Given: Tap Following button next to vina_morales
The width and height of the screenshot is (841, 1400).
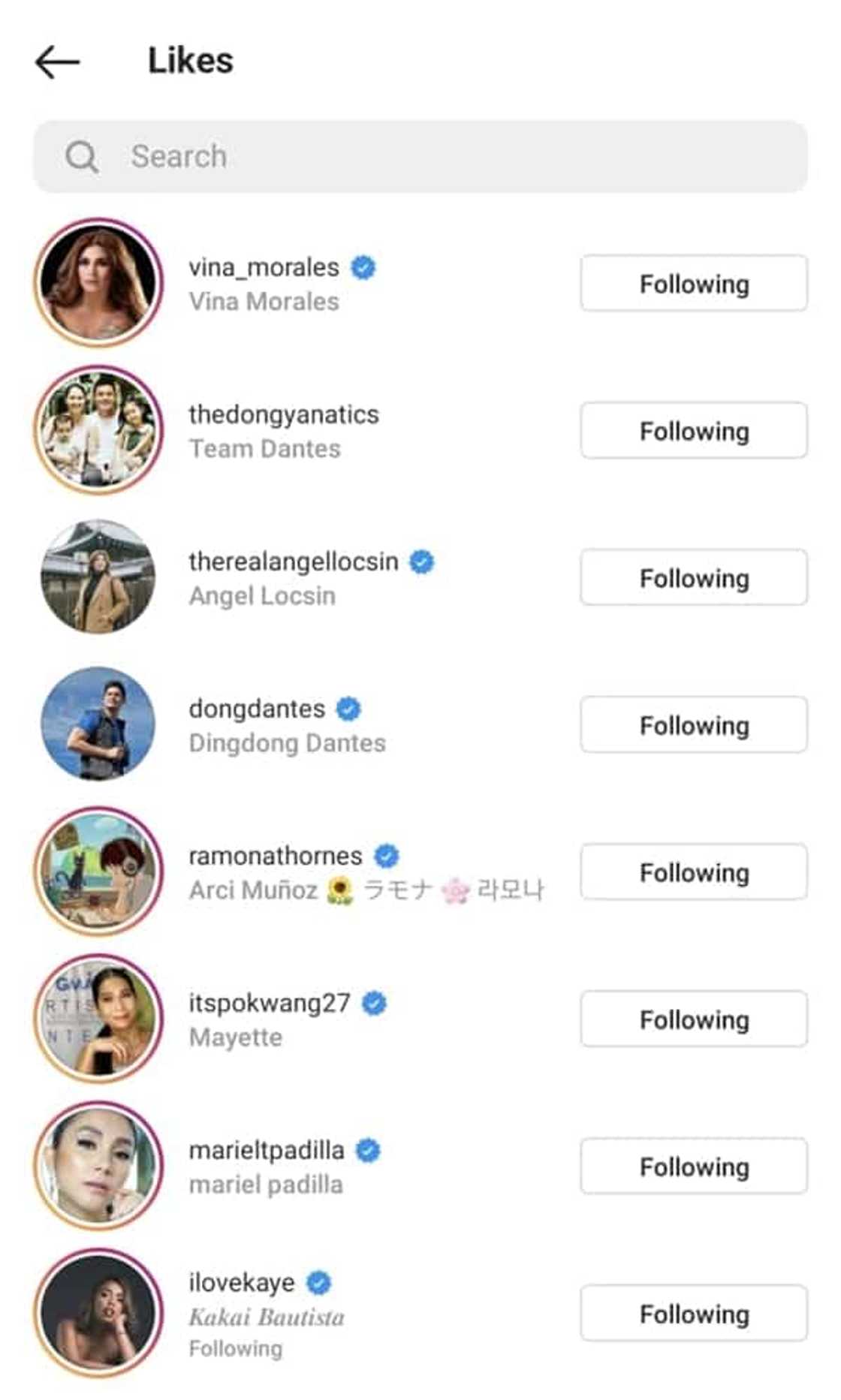Looking at the screenshot, I should [693, 284].
